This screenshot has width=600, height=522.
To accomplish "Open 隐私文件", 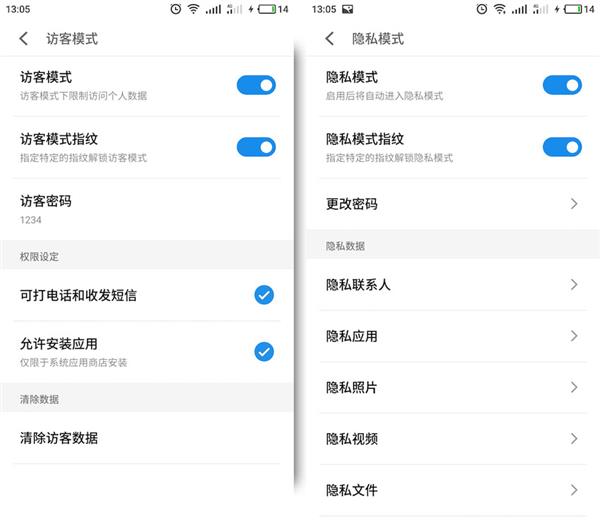I will [452, 490].
